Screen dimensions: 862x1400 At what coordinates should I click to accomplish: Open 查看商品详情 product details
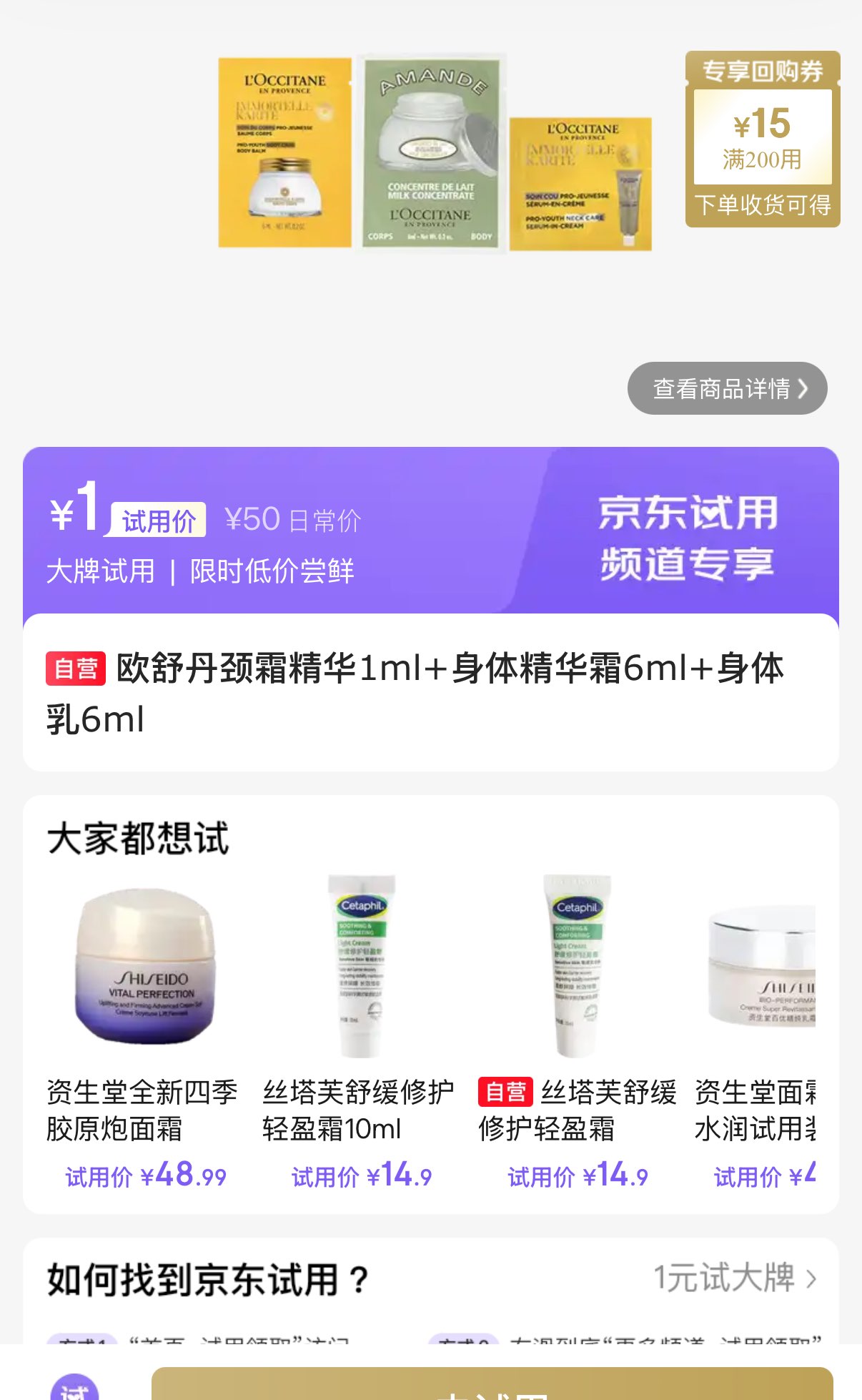coord(727,388)
